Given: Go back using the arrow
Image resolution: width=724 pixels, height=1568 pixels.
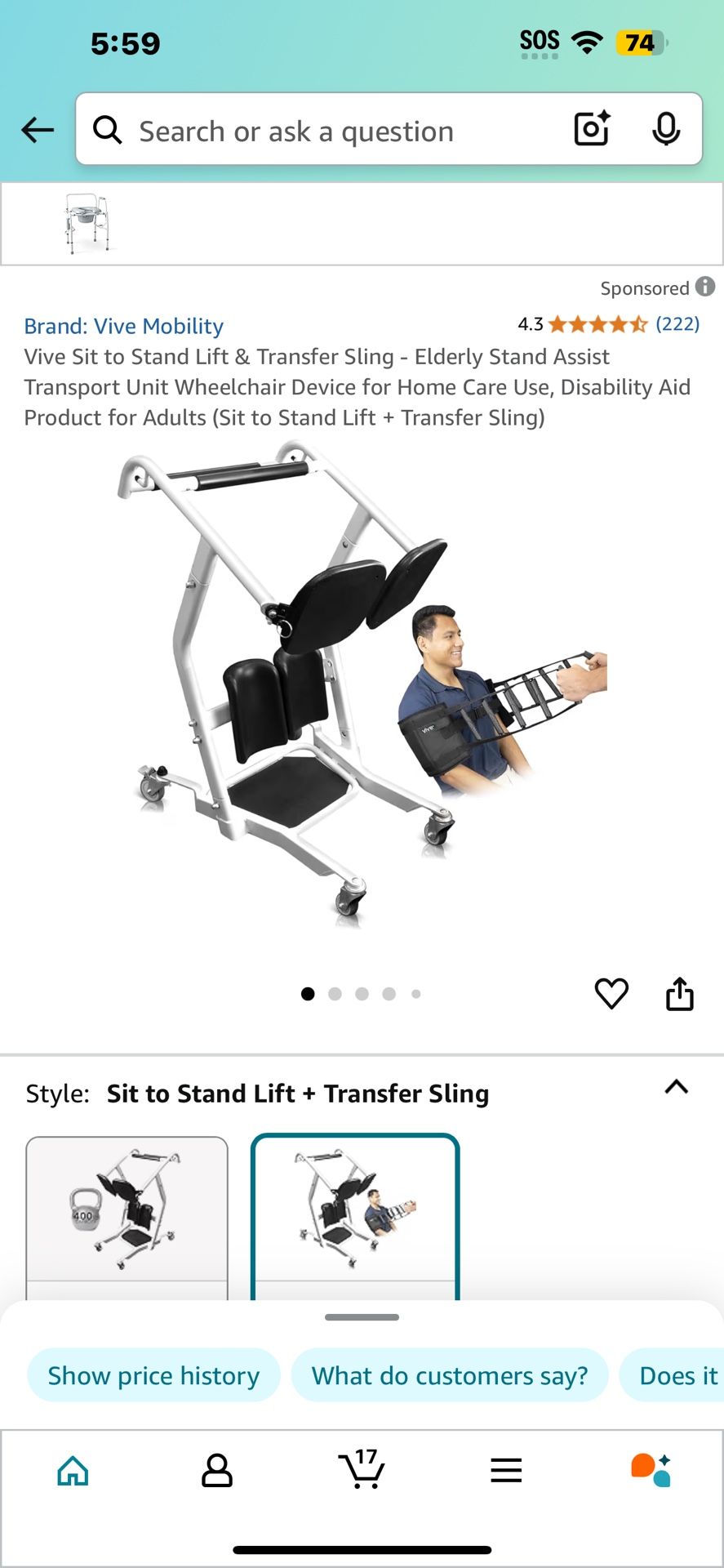Looking at the screenshot, I should tap(38, 130).
